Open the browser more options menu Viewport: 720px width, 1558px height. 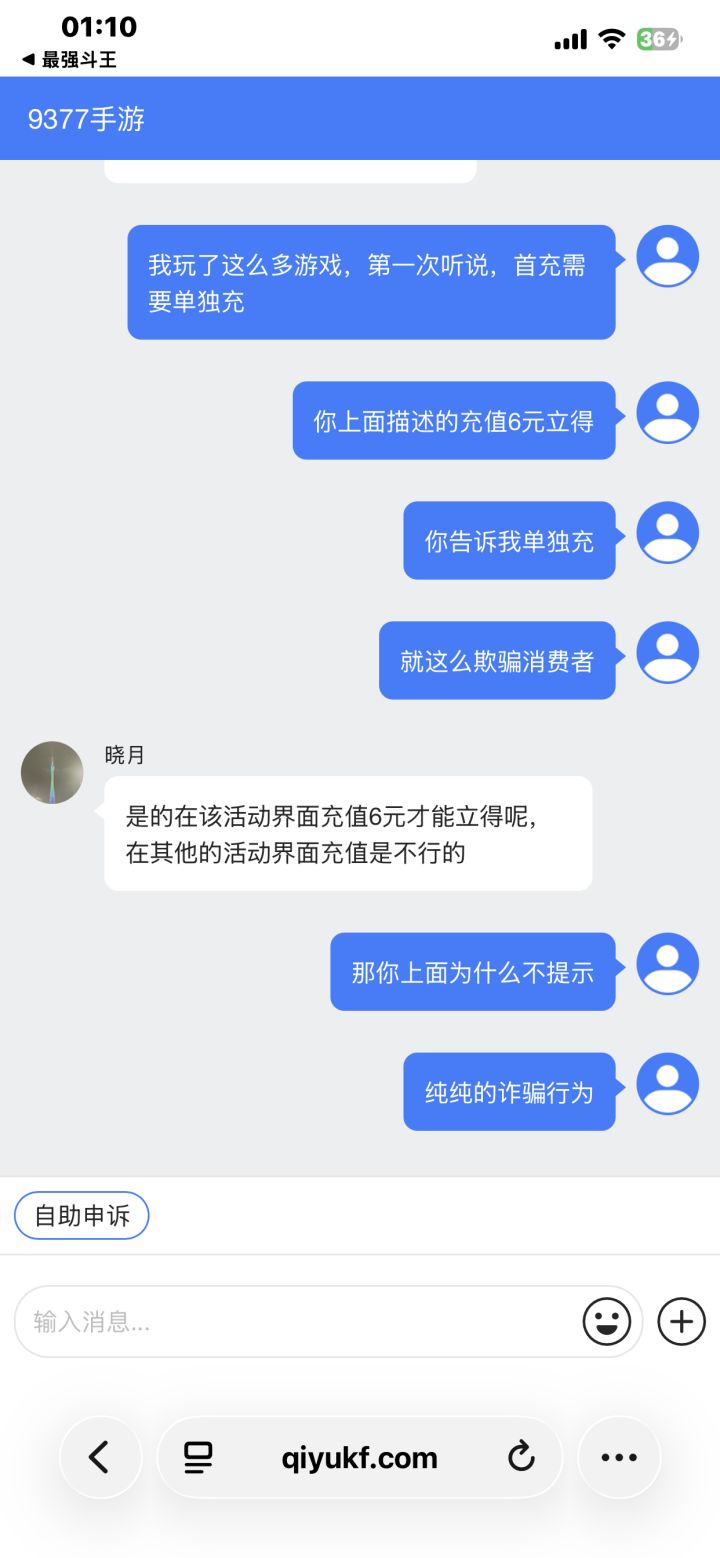coord(619,1457)
